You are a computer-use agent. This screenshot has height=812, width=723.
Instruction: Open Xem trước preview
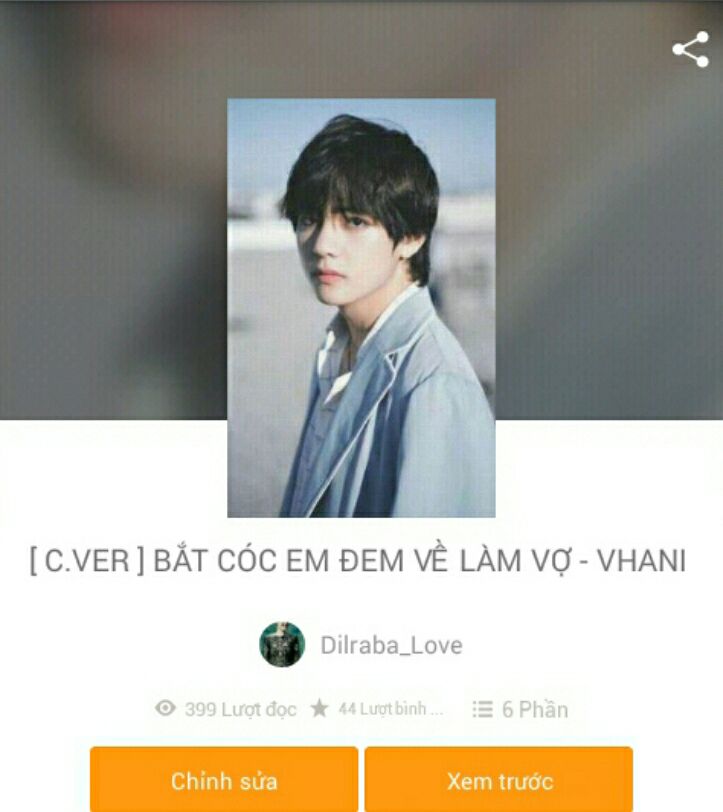499,780
